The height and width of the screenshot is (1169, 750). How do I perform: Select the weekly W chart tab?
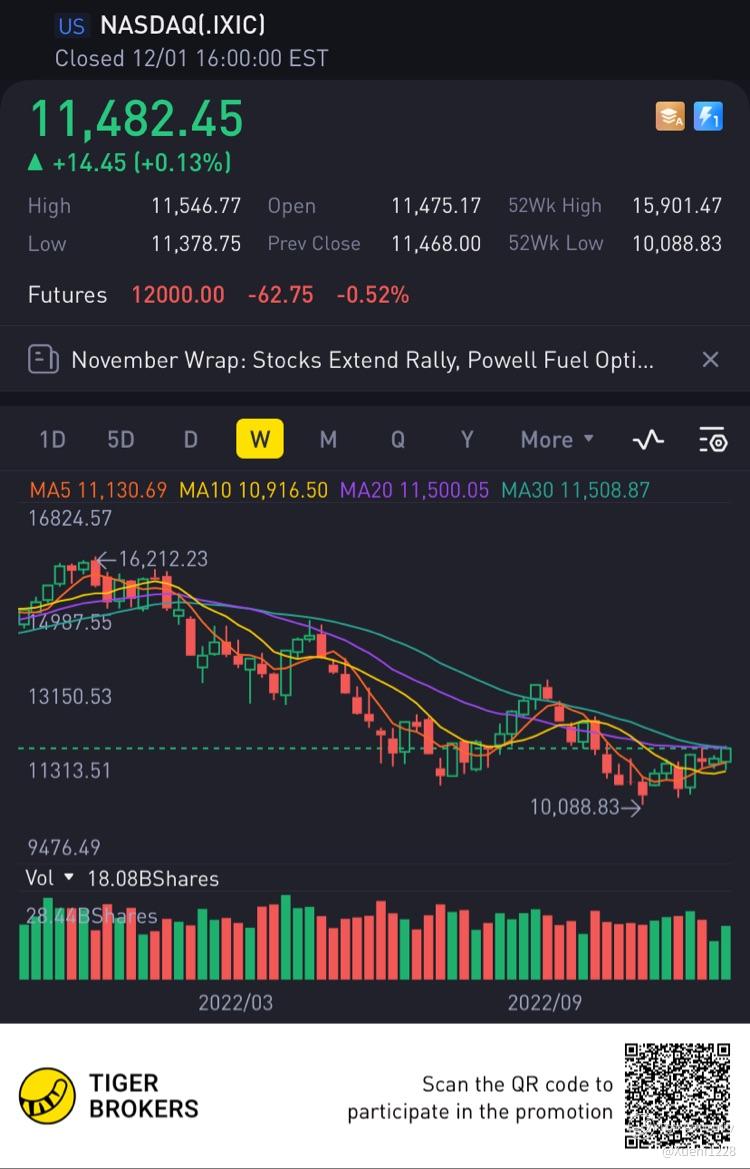[x=259, y=439]
